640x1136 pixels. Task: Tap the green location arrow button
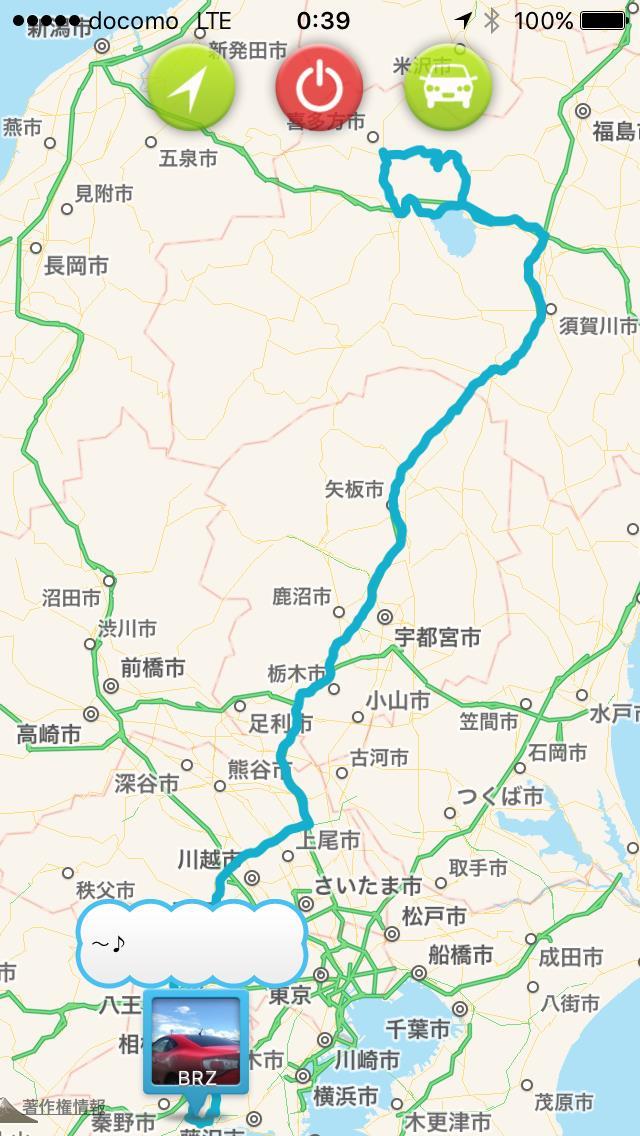coord(191,88)
